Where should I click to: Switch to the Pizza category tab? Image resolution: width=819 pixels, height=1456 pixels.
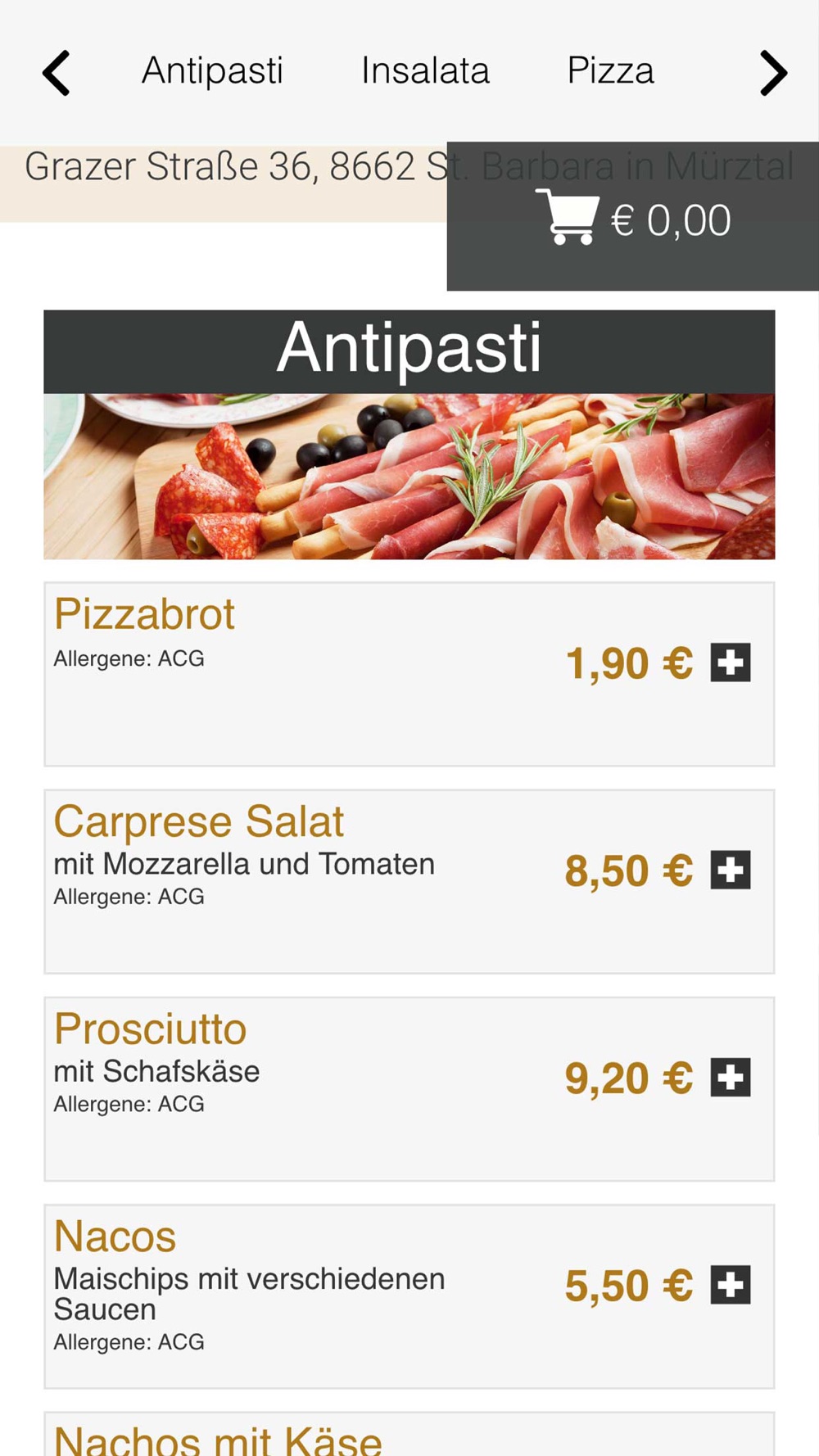click(610, 70)
